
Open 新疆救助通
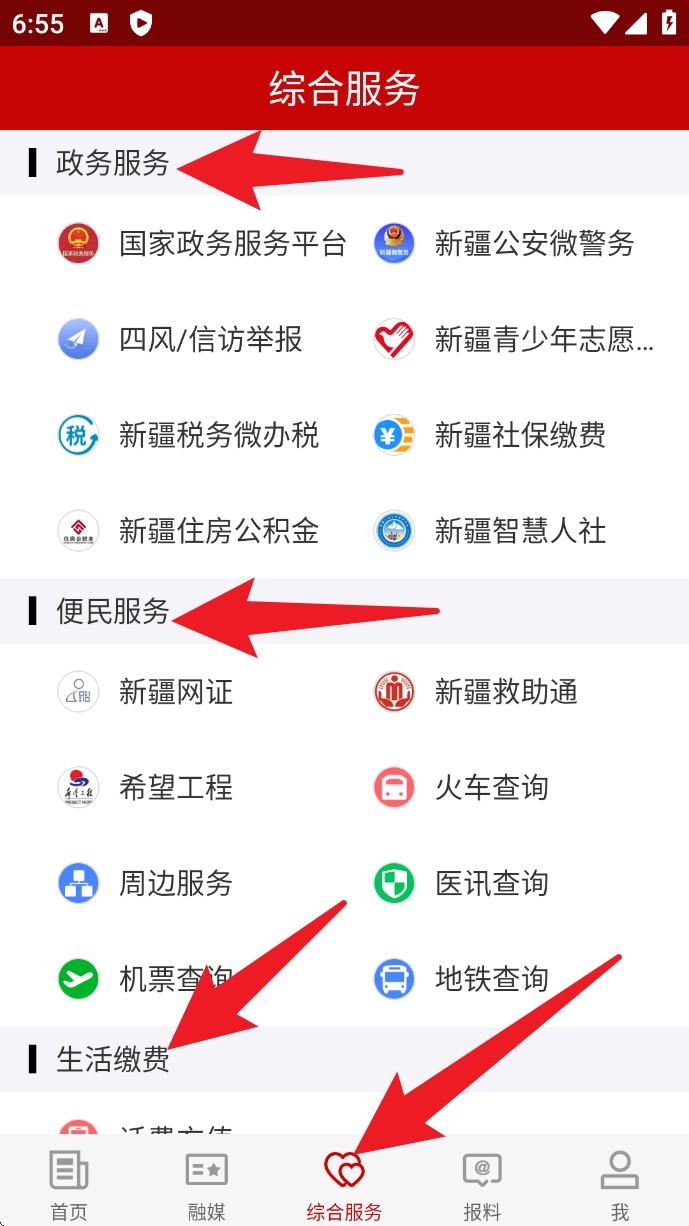pos(476,691)
